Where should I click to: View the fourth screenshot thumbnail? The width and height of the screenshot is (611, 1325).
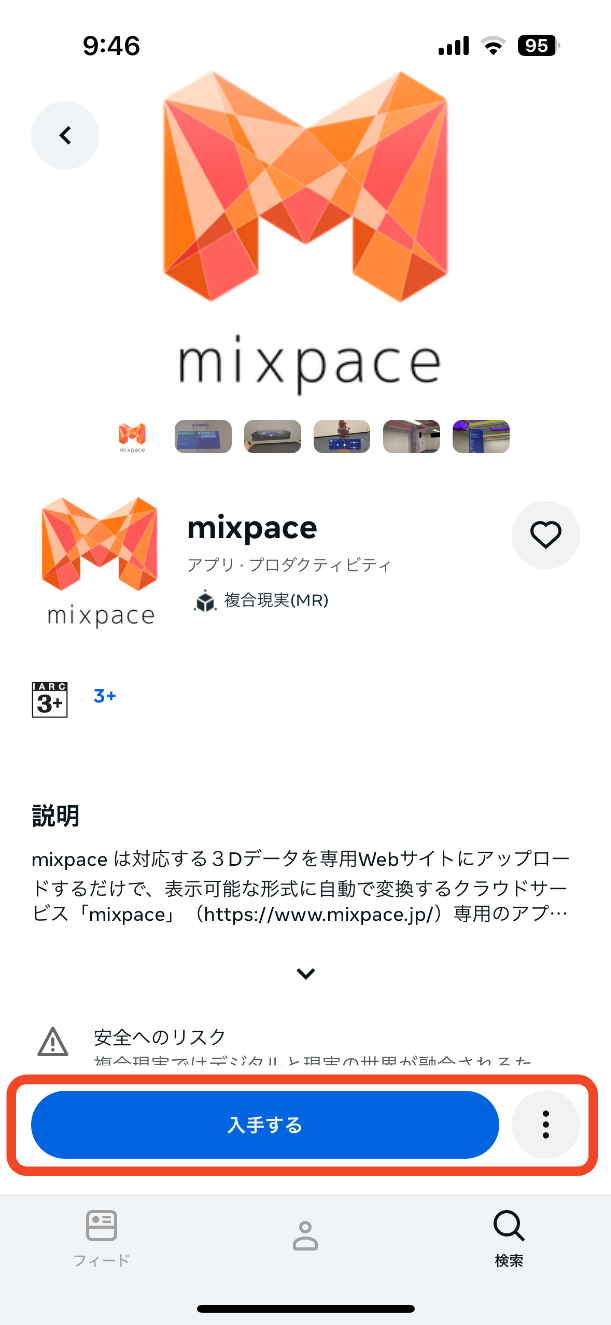[342, 437]
